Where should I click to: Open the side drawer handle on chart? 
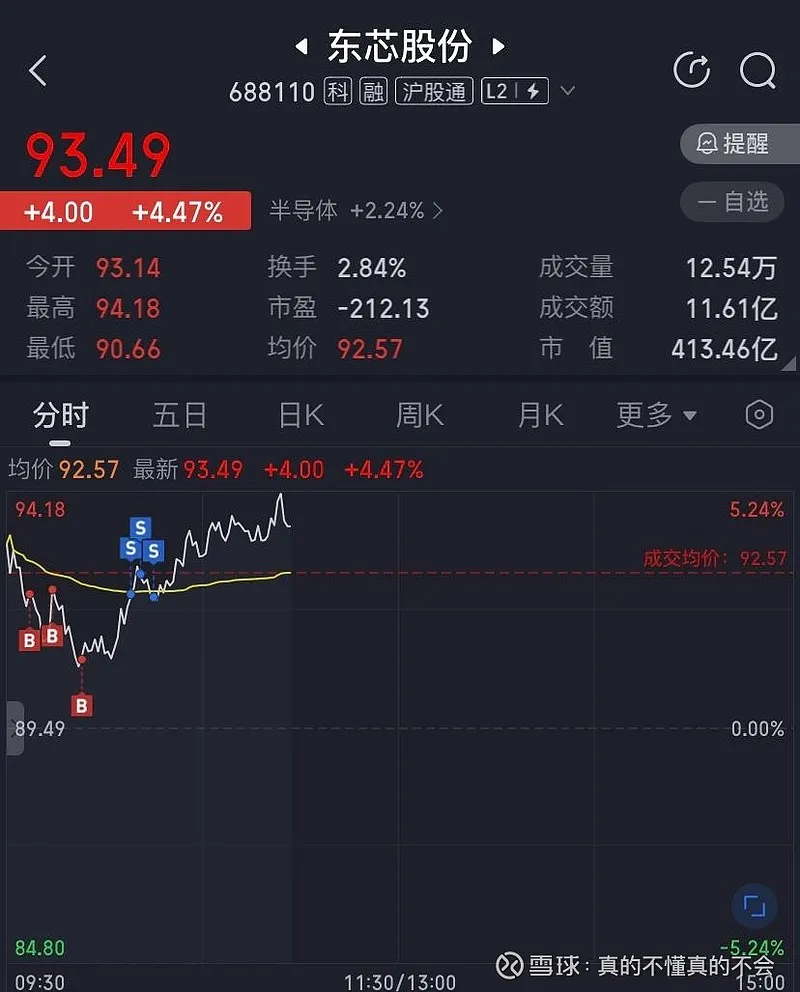[14, 728]
